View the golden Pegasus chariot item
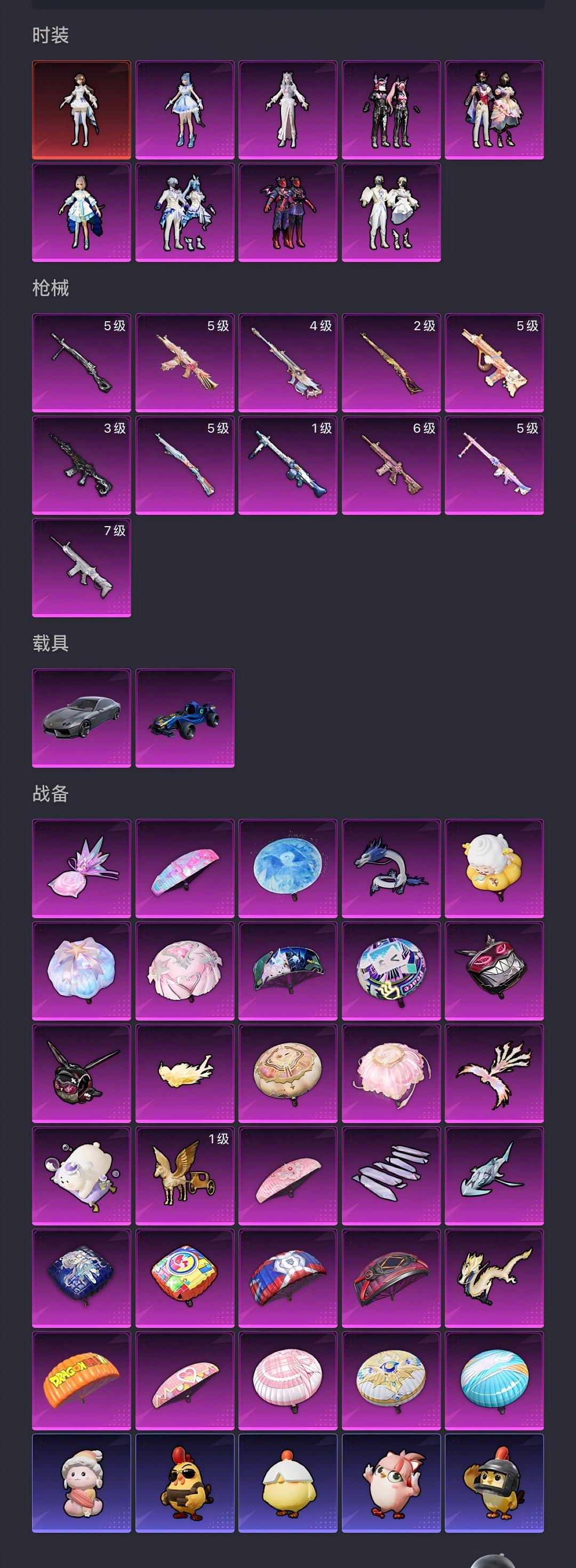 coord(185,1175)
